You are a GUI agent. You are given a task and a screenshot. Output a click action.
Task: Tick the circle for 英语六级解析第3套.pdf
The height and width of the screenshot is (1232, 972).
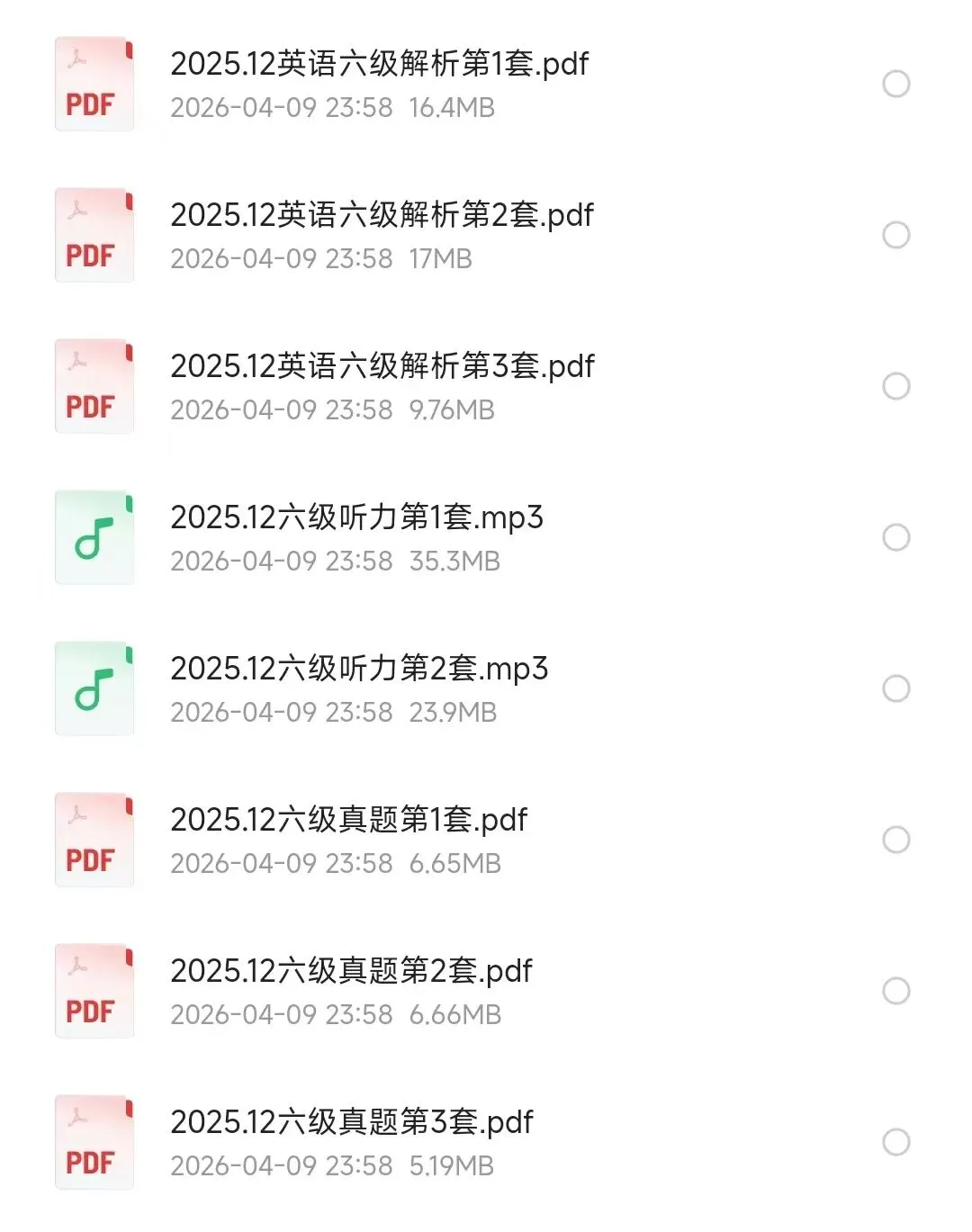pyautogui.click(x=895, y=386)
